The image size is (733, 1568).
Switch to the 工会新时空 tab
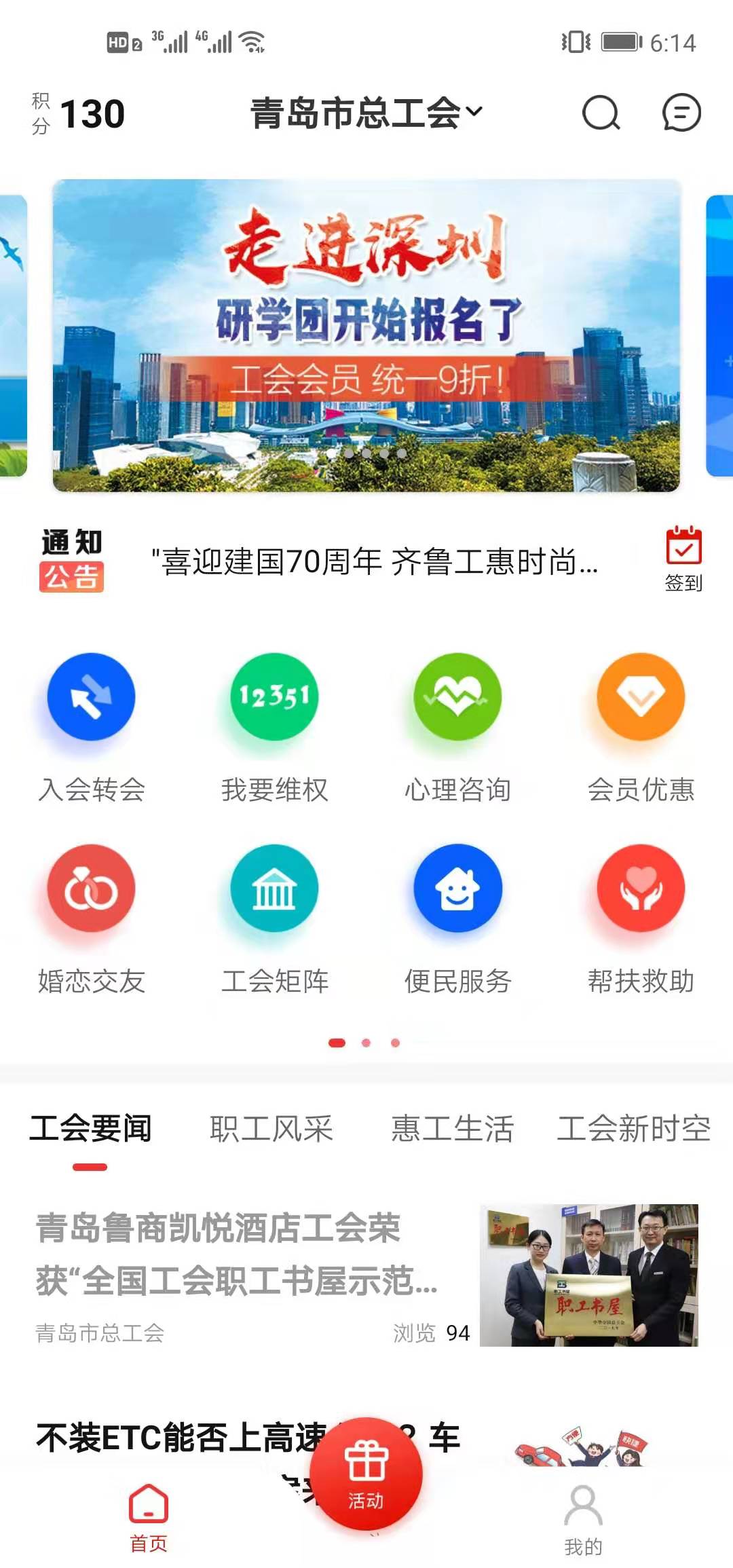pyautogui.click(x=633, y=1129)
